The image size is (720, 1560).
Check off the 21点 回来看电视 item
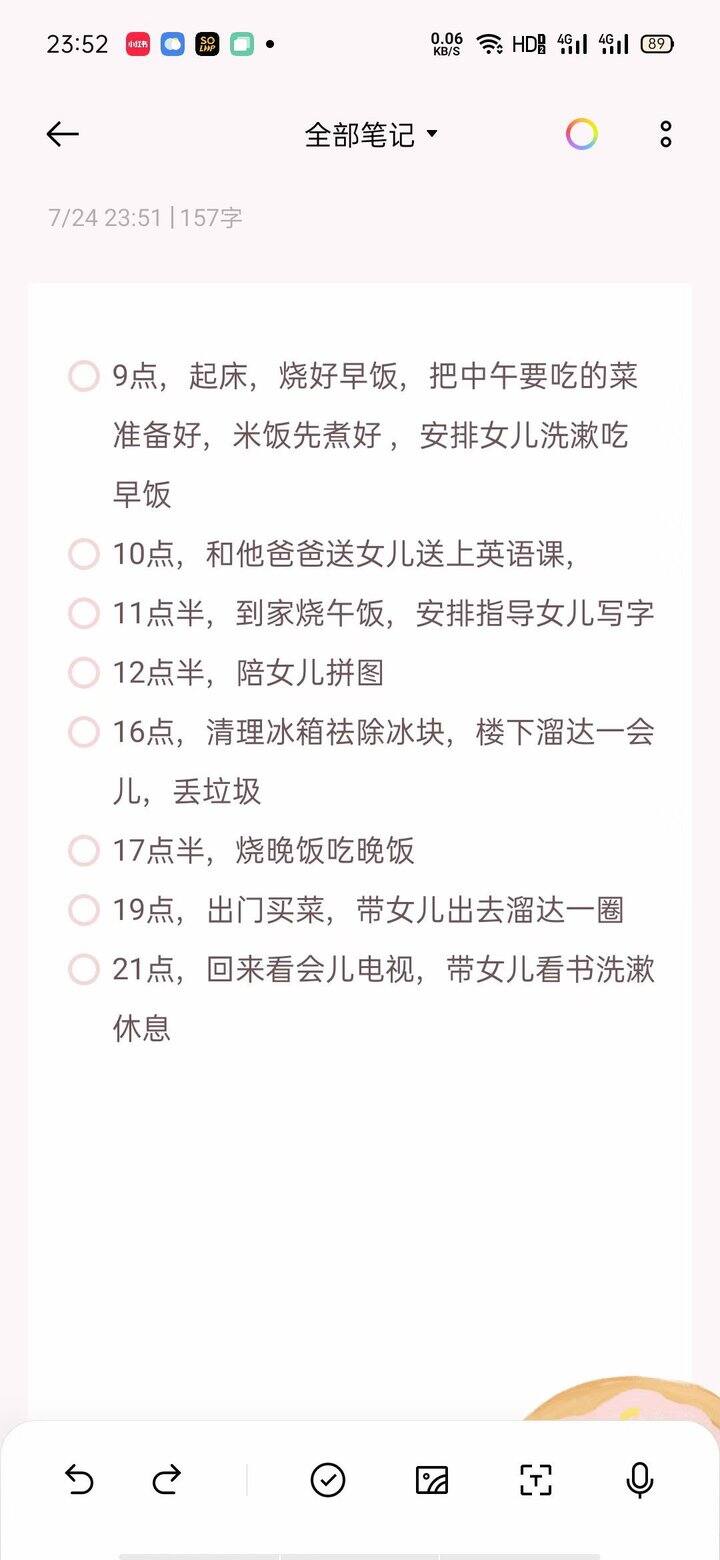84,969
